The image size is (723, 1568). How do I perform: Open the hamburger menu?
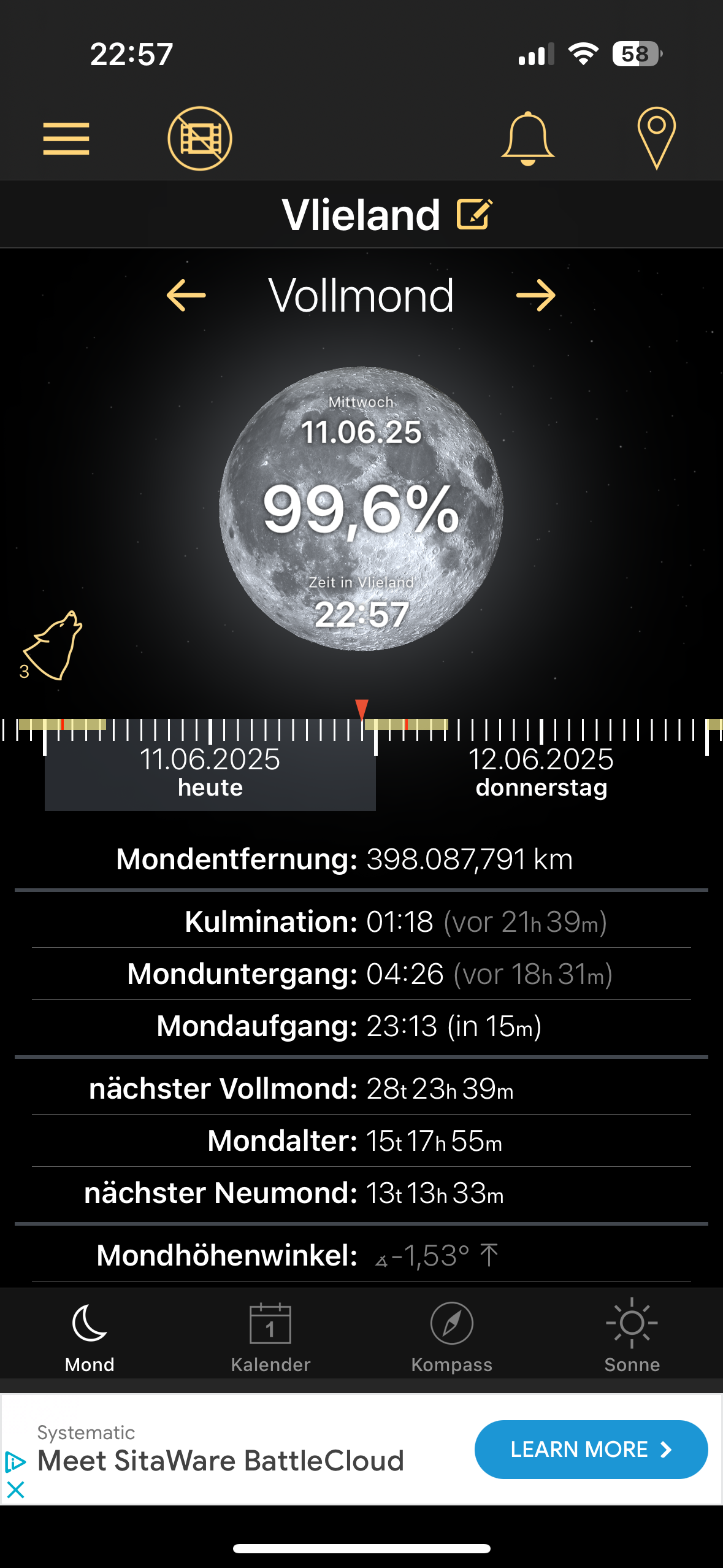coord(66,139)
